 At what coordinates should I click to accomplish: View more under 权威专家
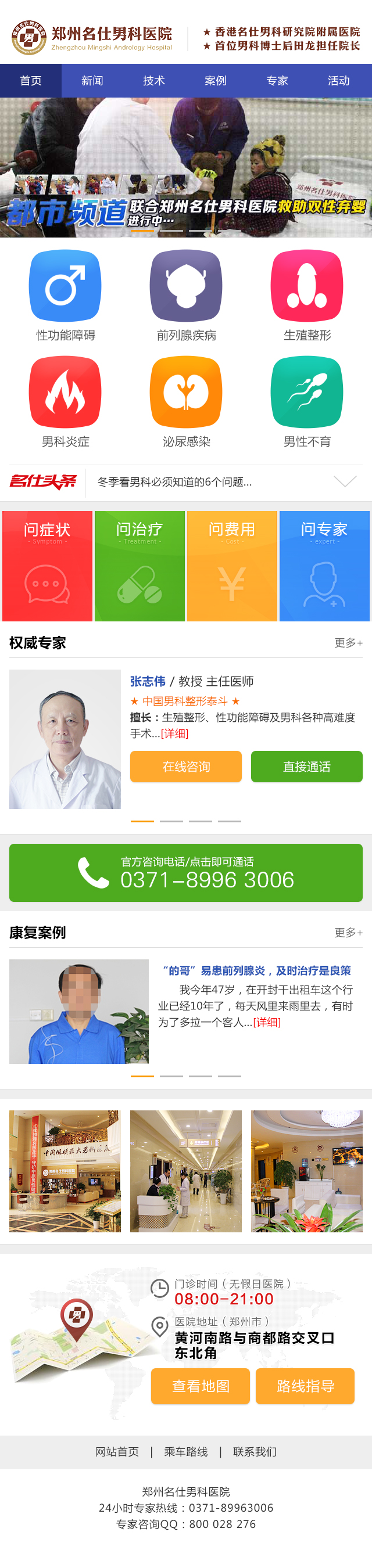pyautogui.click(x=348, y=643)
